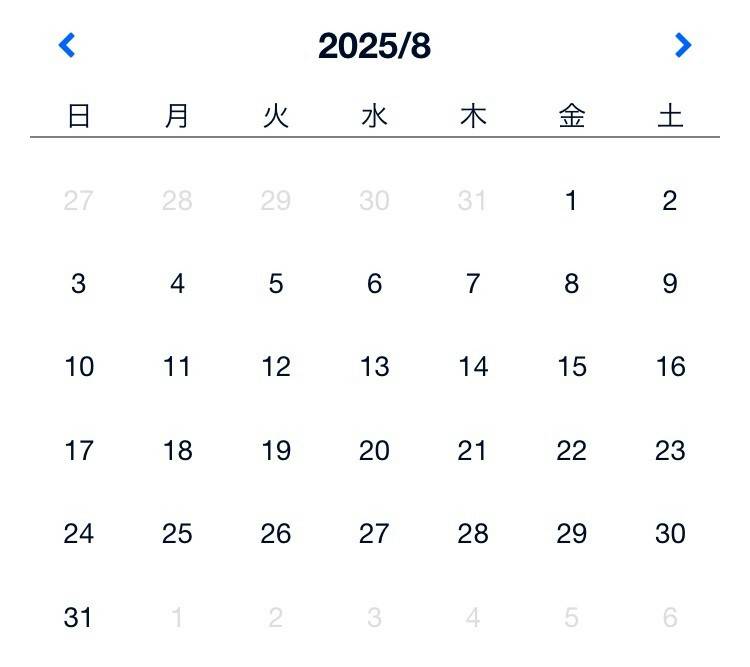
Task: Choose August 13
Action: point(374,367)
